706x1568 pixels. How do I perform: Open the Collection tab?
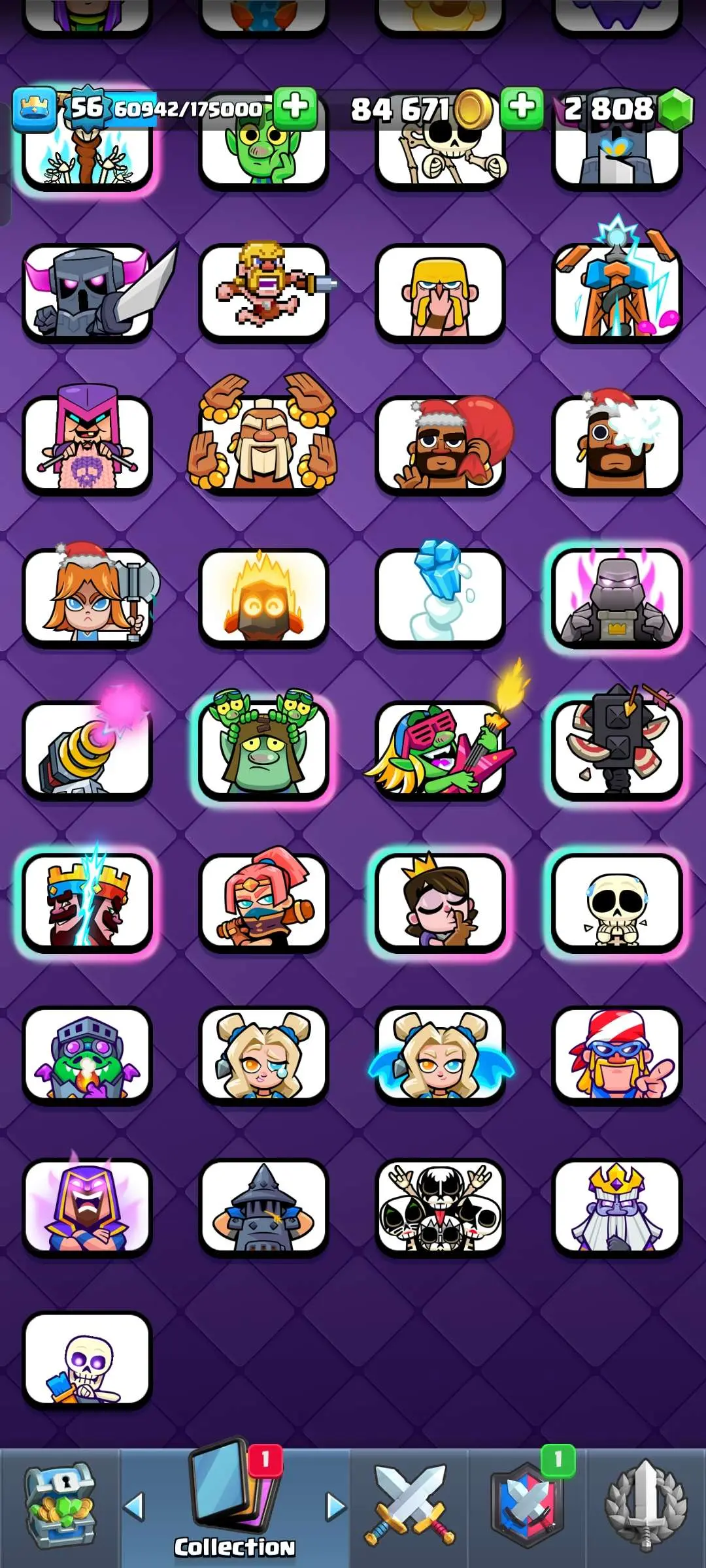pos(234,1507)
